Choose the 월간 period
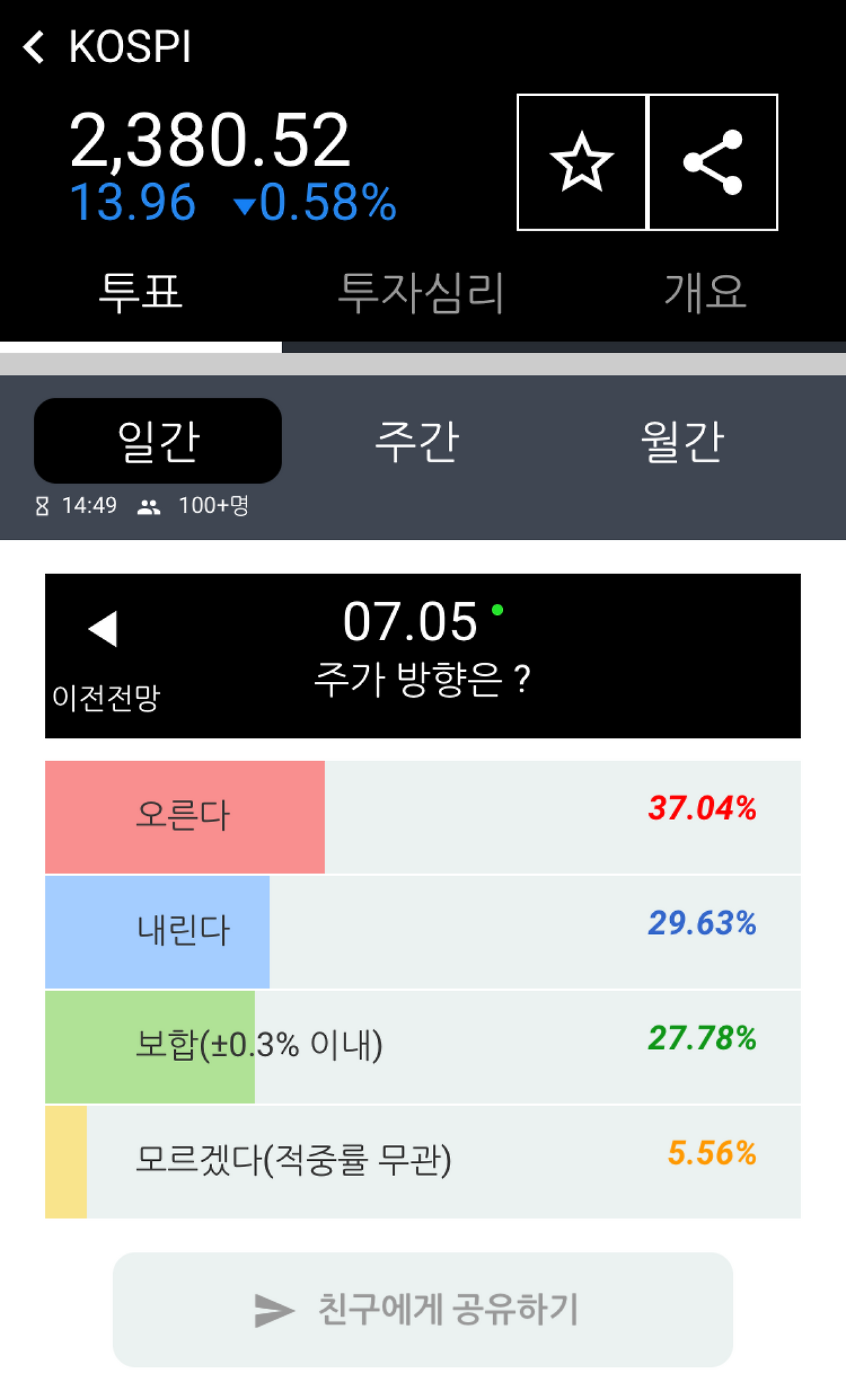The width and height of the screenshot is (846, 1400). 683,441
